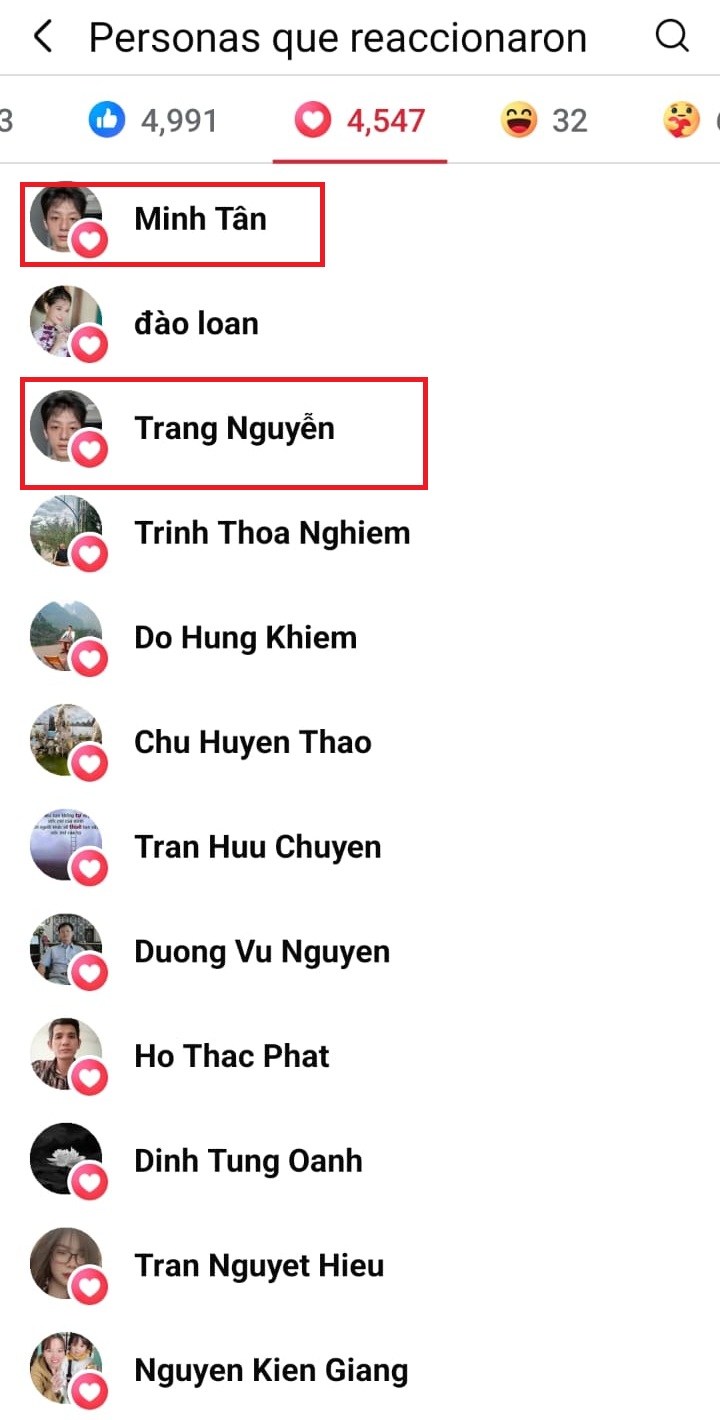This screenshot has width=720, height=1420.
Task: Open Do Hung Khiem's profile
Action: (245, 638)
